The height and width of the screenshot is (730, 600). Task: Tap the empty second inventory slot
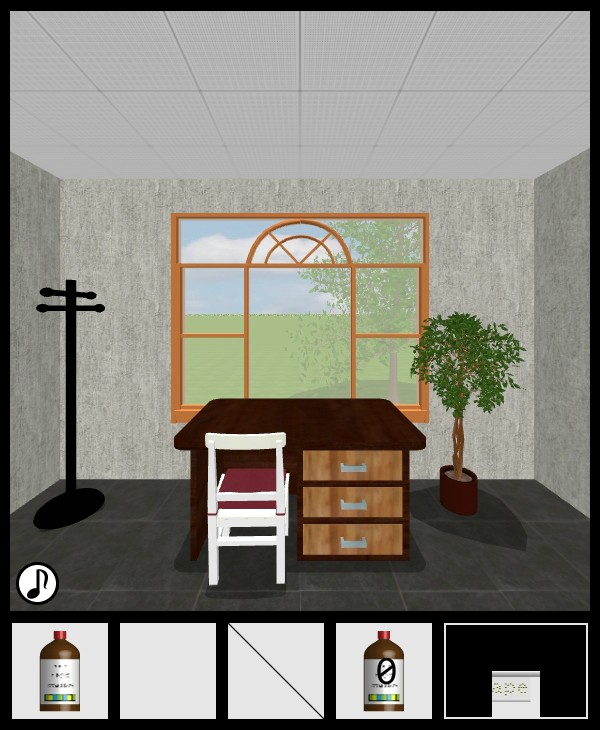coord(168,671)
